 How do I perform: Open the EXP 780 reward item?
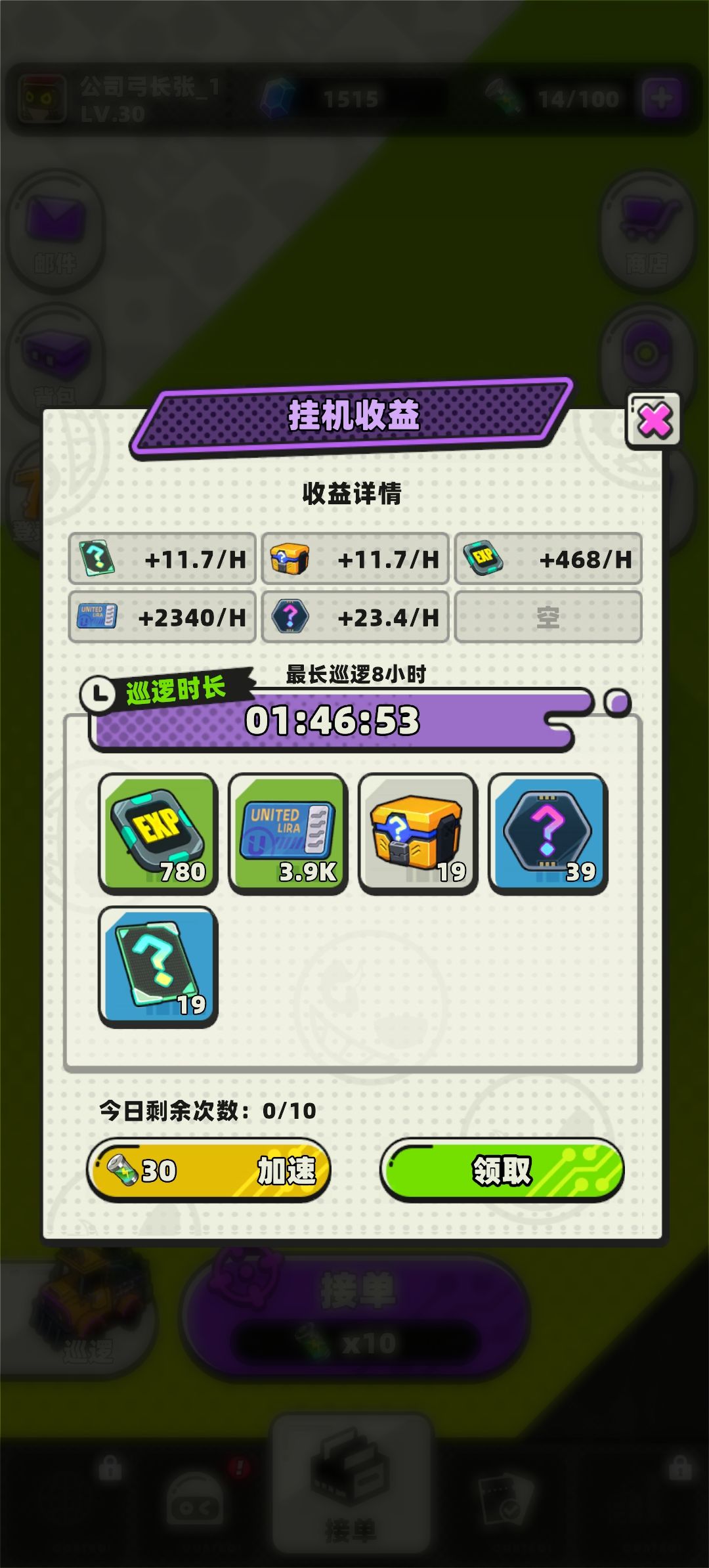(x=158, y=833)
